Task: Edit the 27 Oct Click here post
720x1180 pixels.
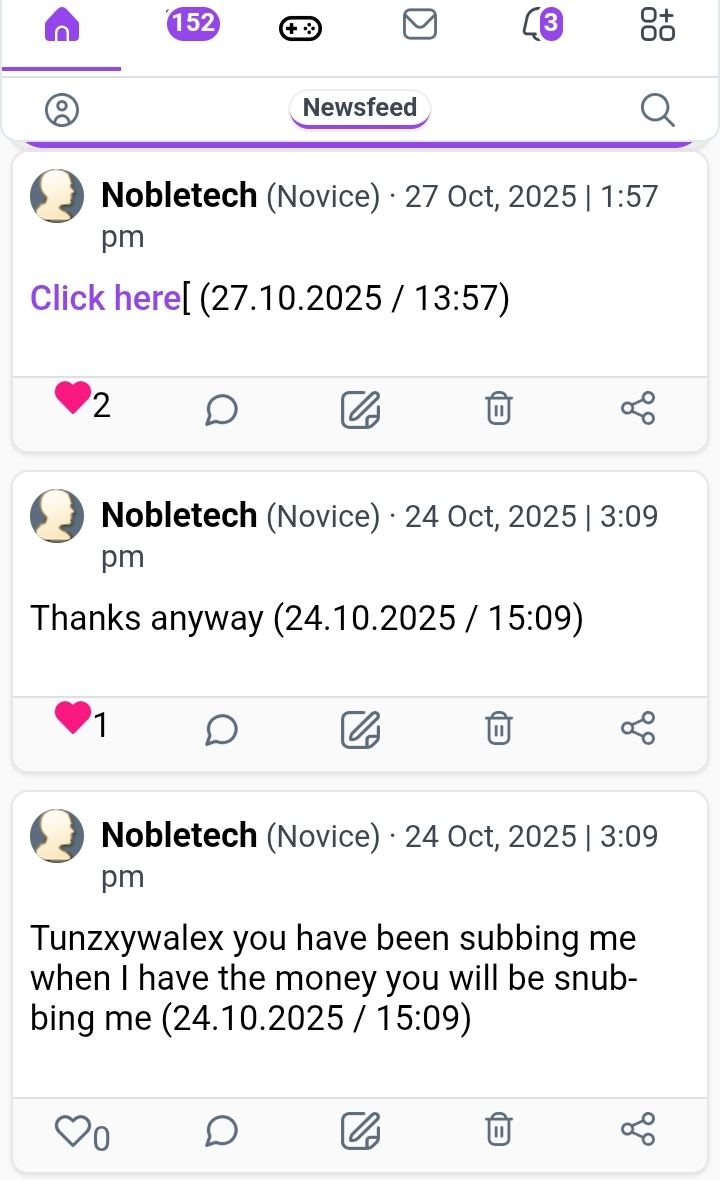Action: 360,409
